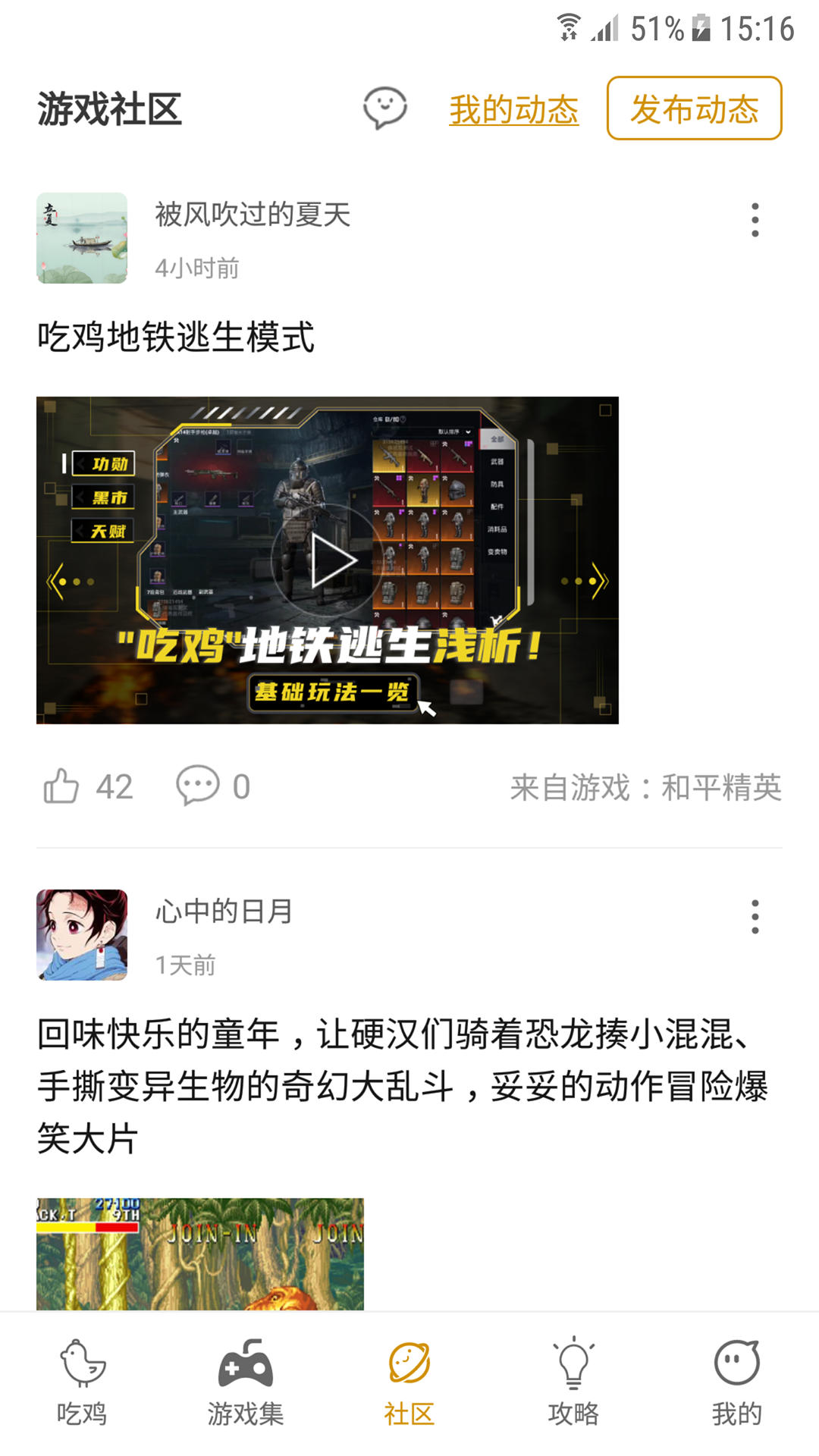
Task: Open the 我的 tab
Action: [x=737, y=1383]
